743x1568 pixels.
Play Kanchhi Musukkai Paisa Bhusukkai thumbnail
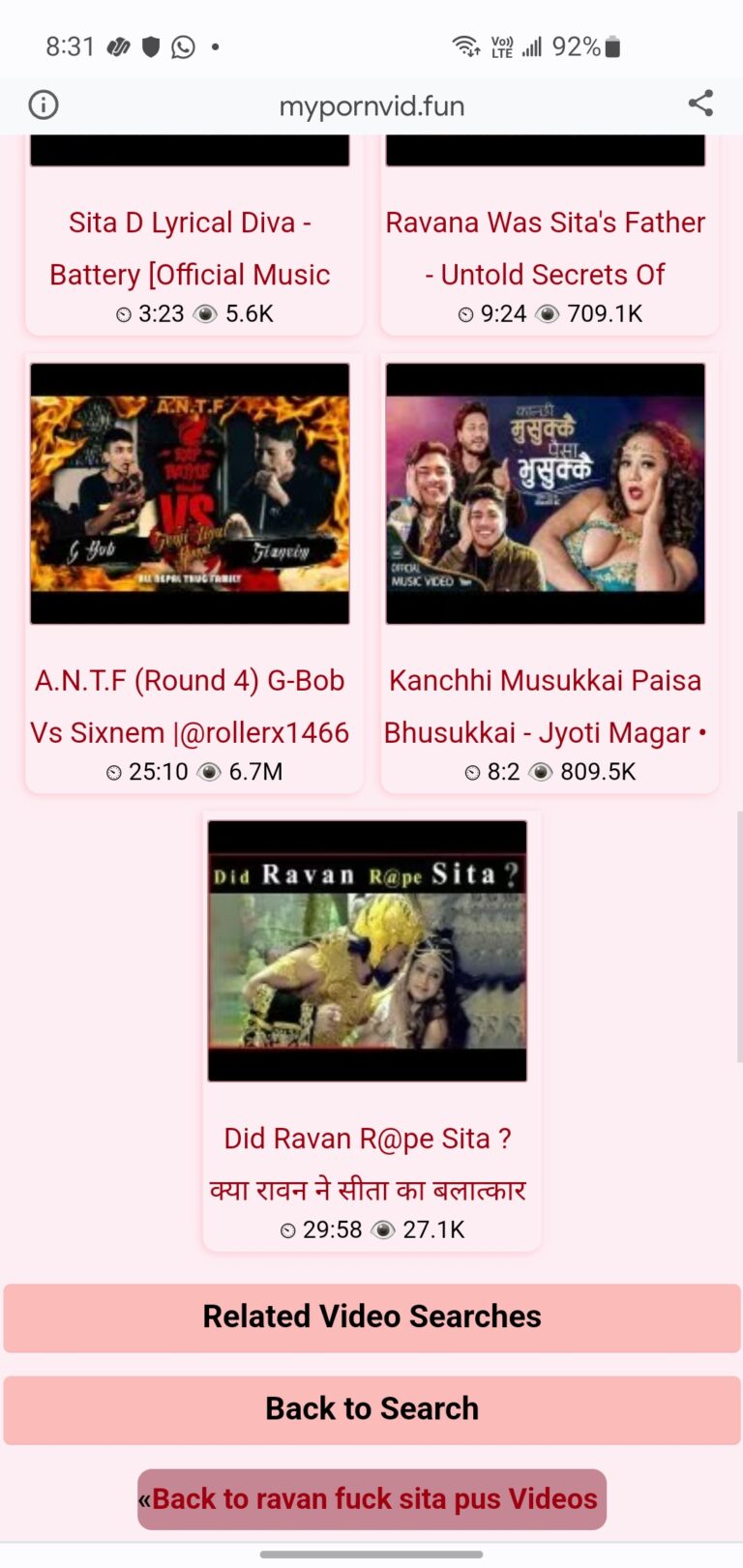(546, 493)
